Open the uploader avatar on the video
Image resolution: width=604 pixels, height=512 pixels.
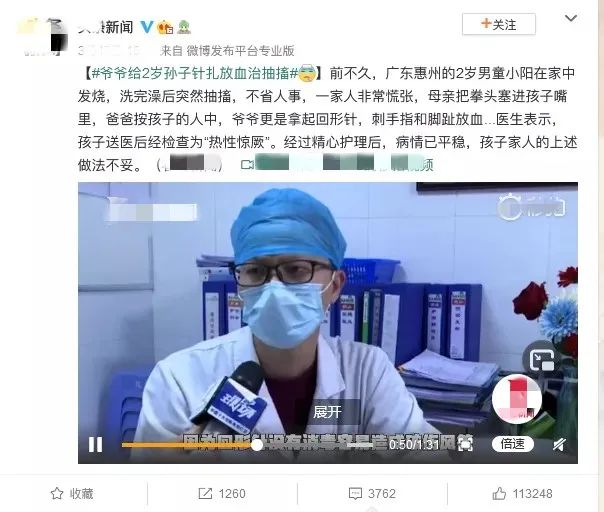pos(519,397)
